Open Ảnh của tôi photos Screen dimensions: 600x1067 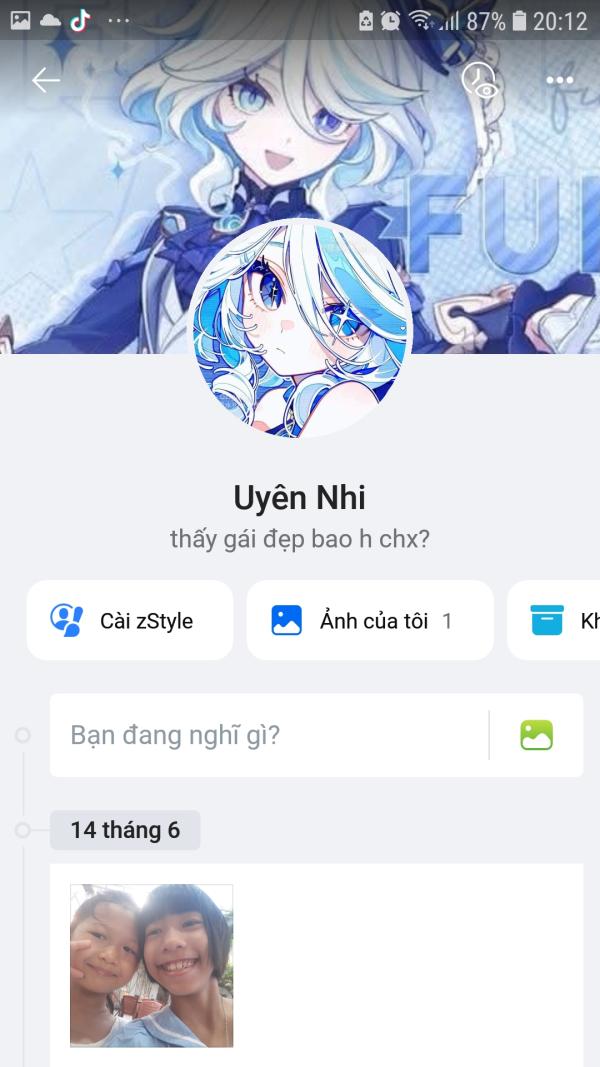(370, 621)
